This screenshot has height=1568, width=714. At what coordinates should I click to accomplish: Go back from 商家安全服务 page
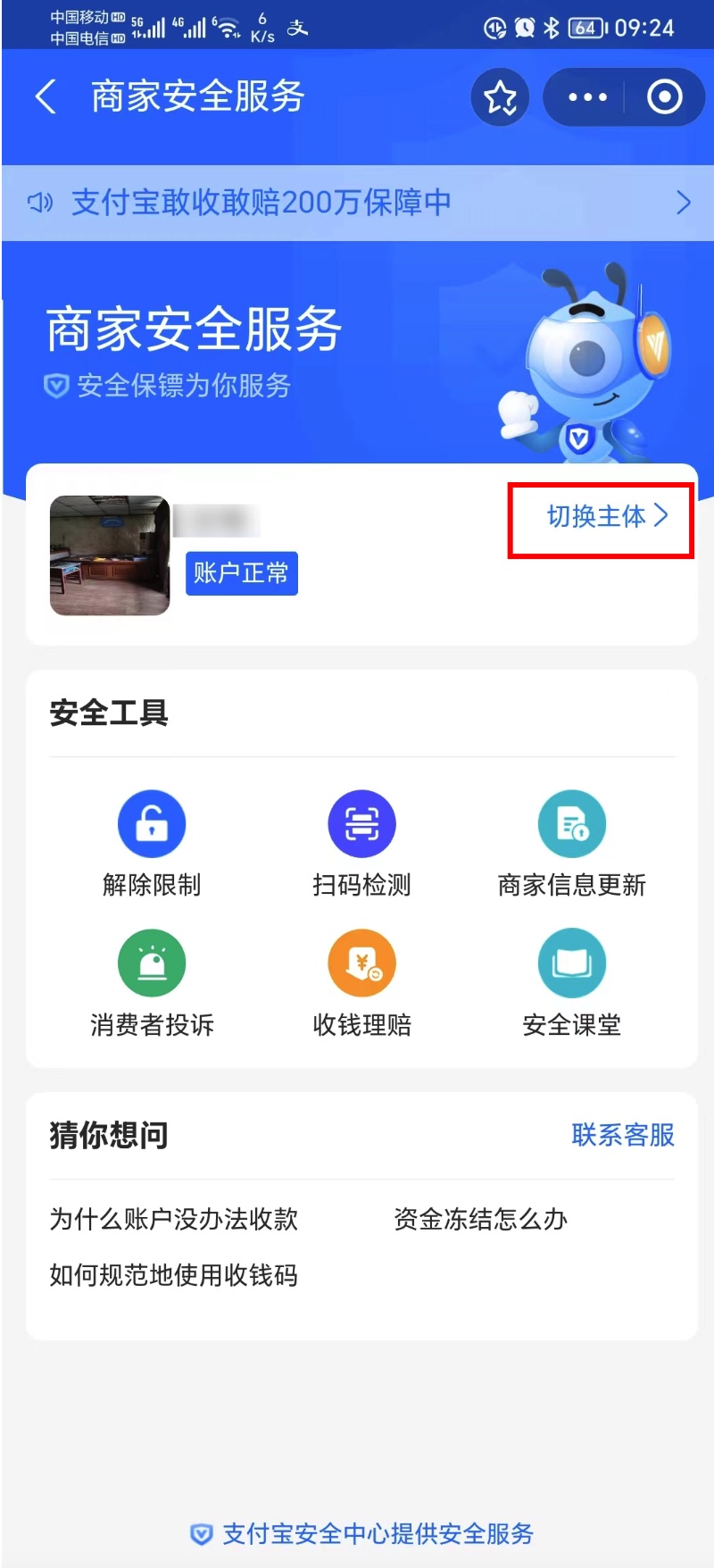pyautogui.click(x=46, y=96)
